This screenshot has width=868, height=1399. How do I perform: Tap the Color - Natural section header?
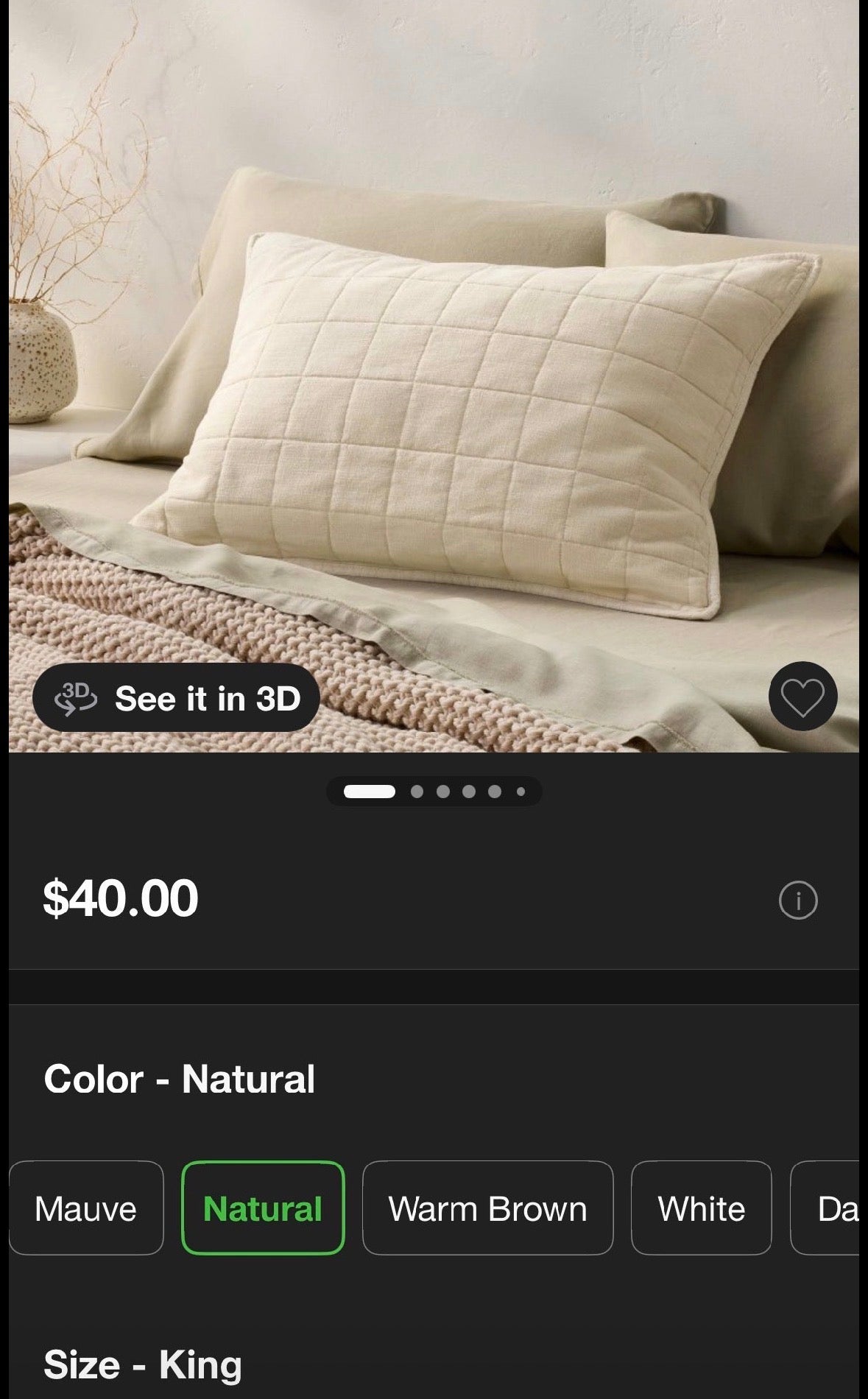tap(180, 1079)
